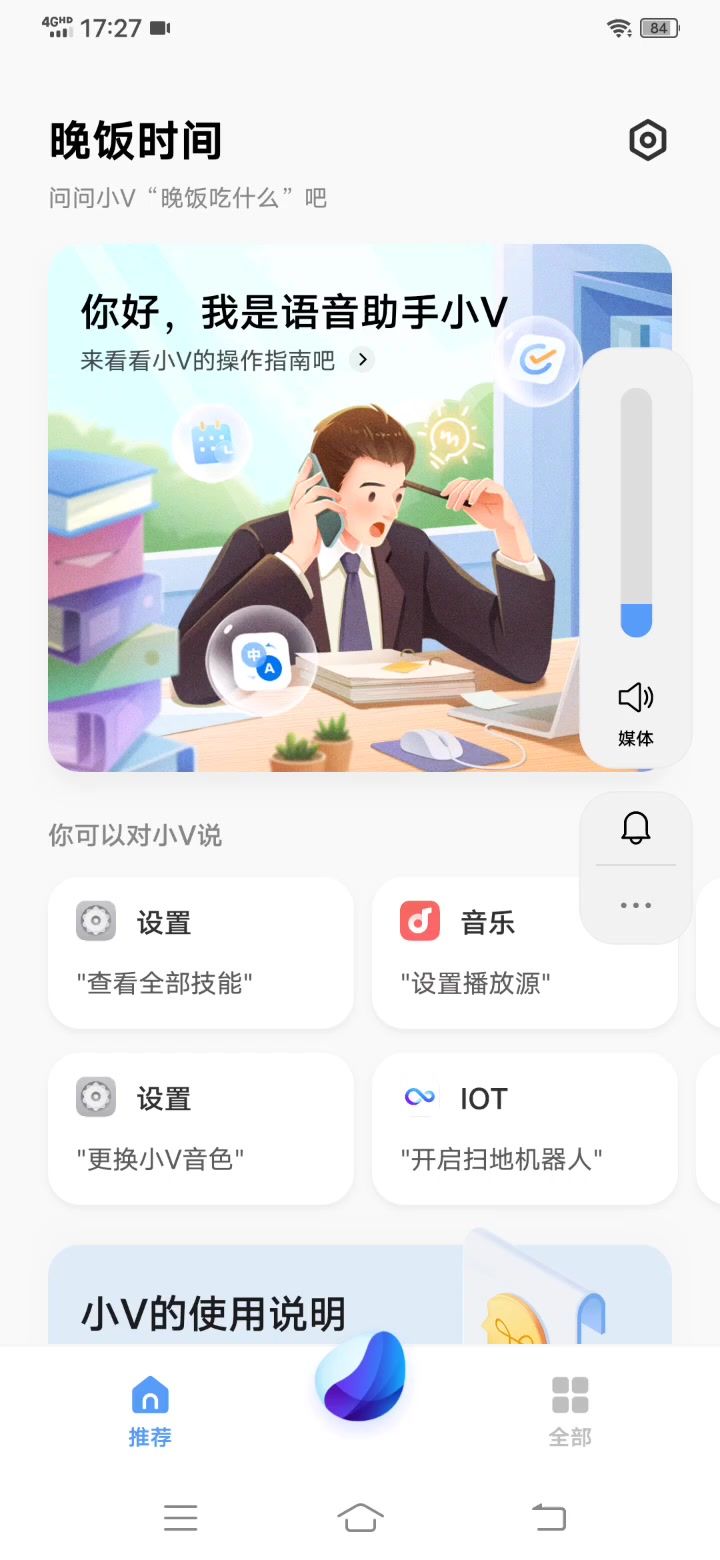Choose the "更换小V音色" settings card
The width and height of the screenshot is (720, 1560).
pyautogui.click(x=201, y=1128)
